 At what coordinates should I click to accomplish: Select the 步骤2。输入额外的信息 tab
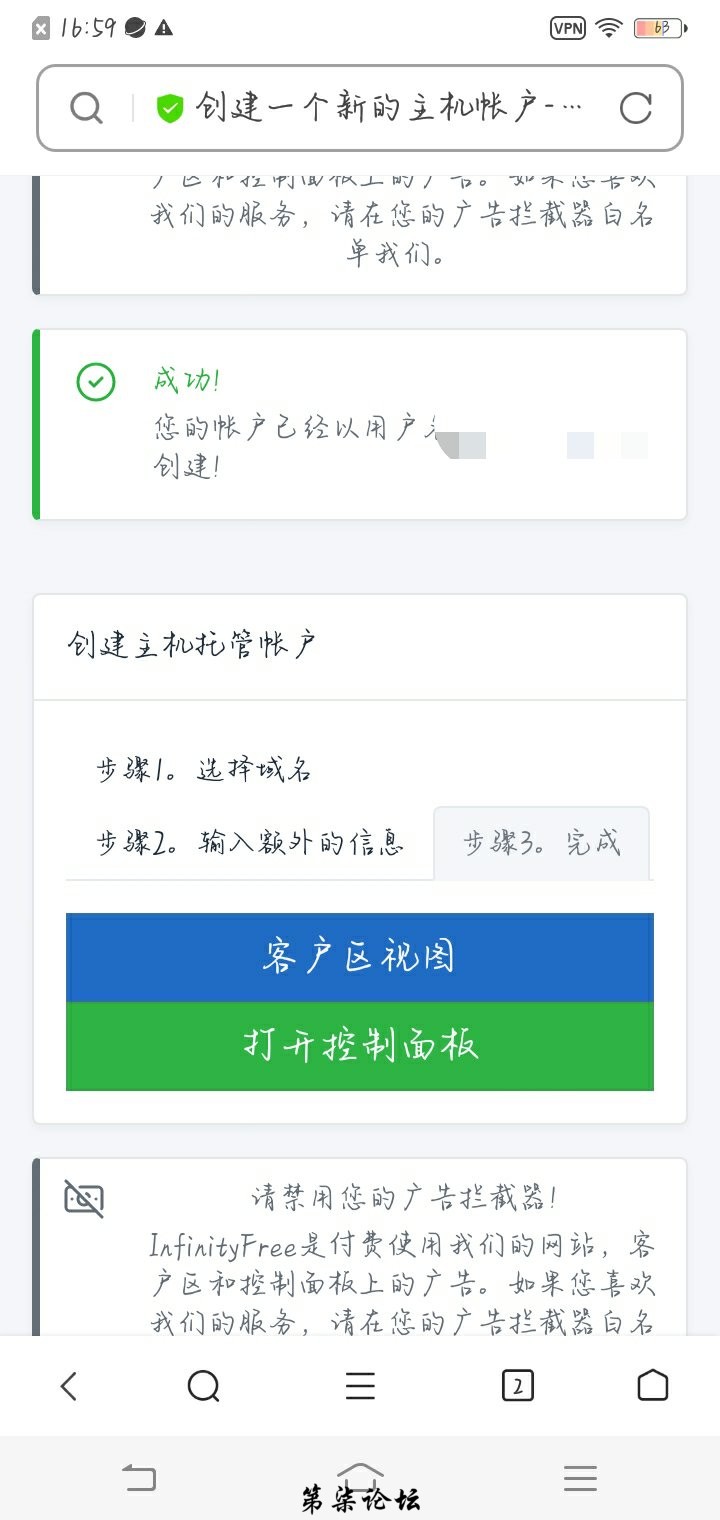pyautogui.click(x=250, y=843)
